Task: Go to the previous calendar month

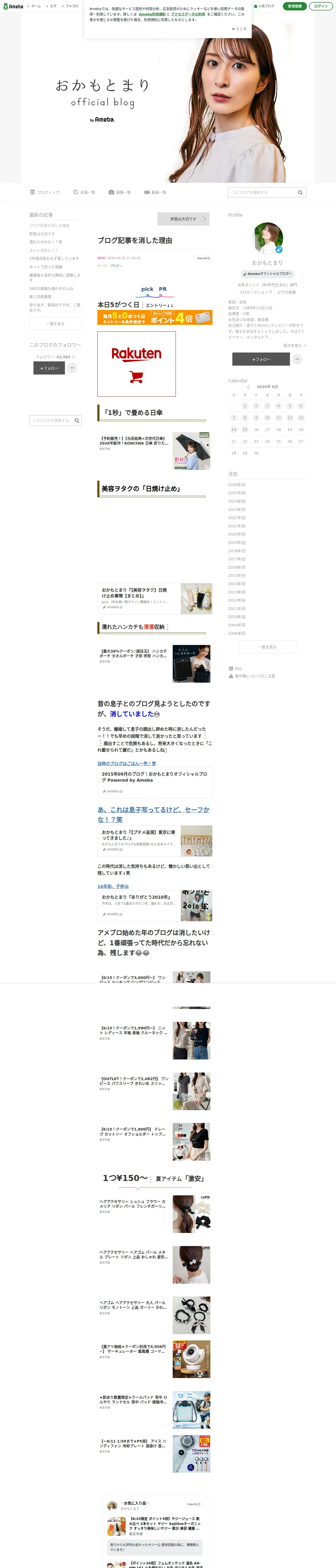Action: click(x=248, y=387)
